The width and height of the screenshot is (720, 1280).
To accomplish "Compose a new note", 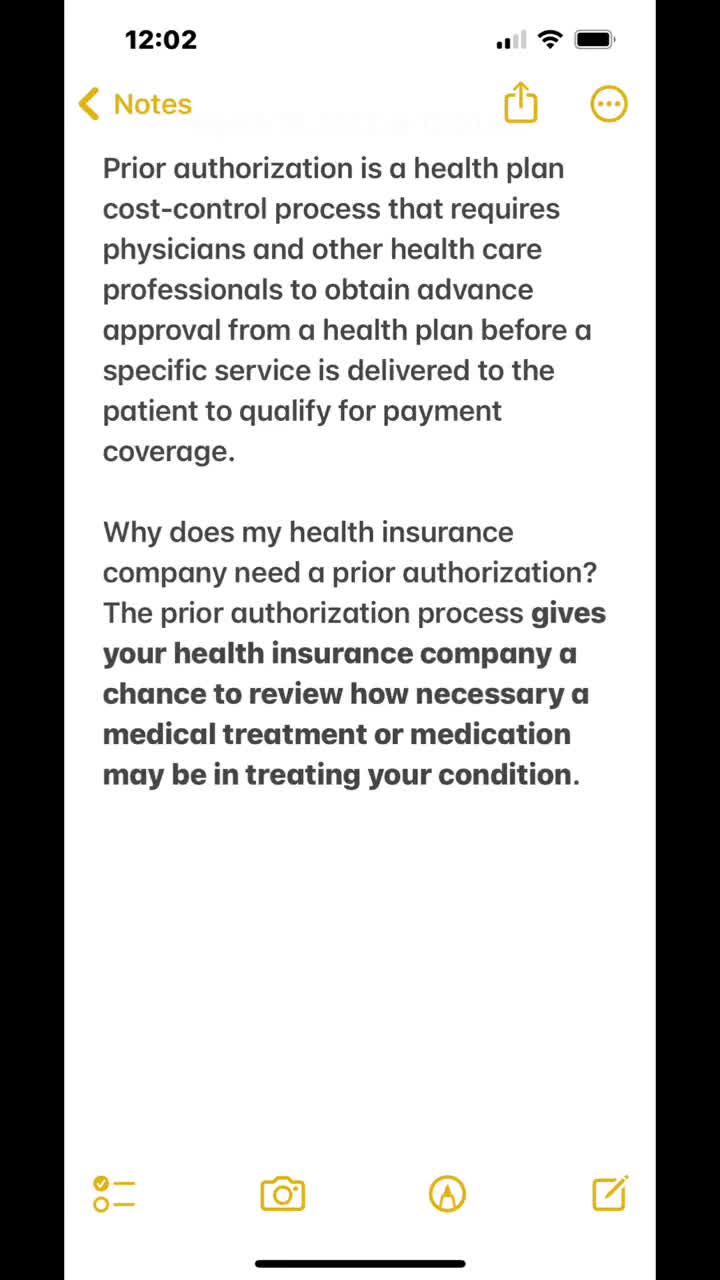I will 610,1193.
